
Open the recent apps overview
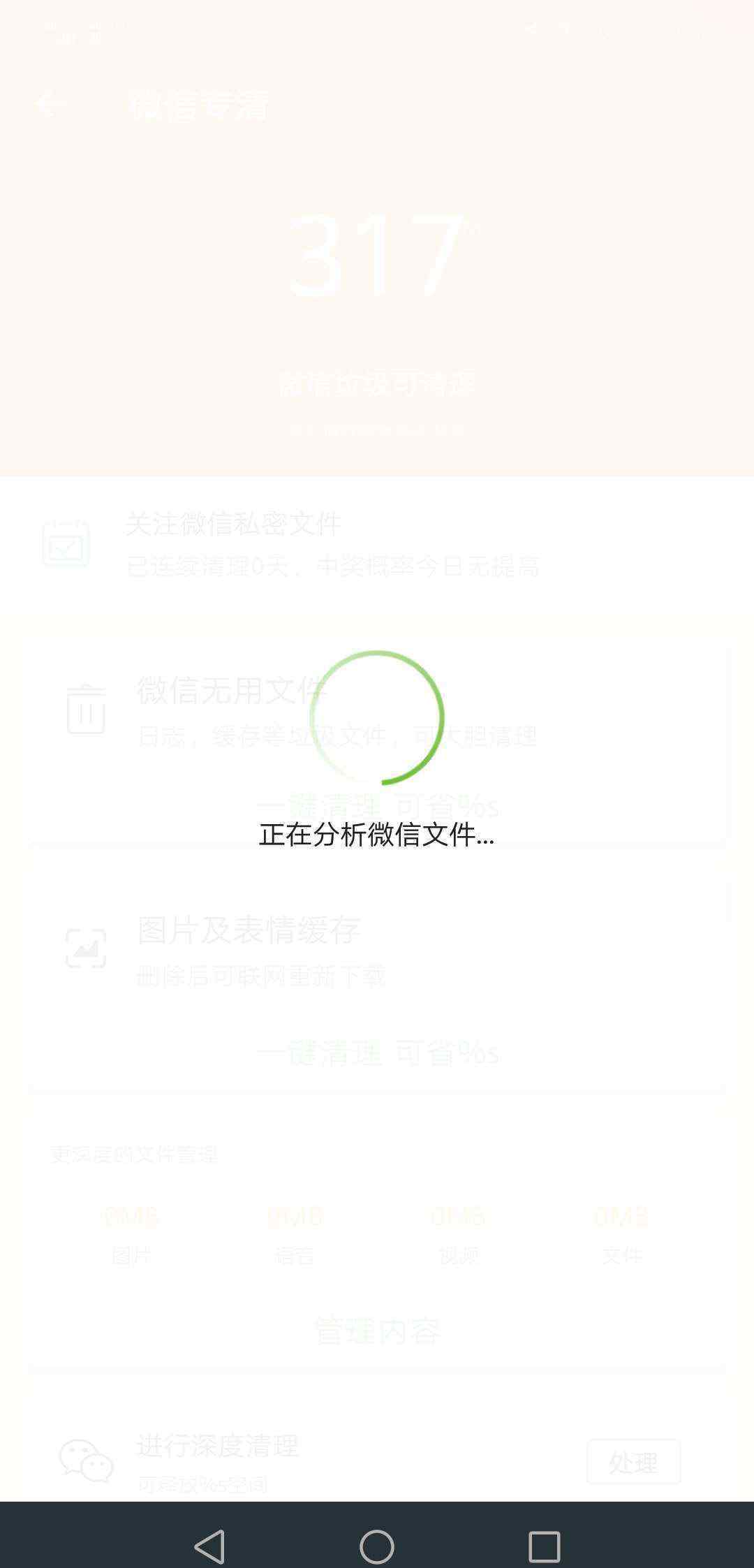tap(544, 1547)
